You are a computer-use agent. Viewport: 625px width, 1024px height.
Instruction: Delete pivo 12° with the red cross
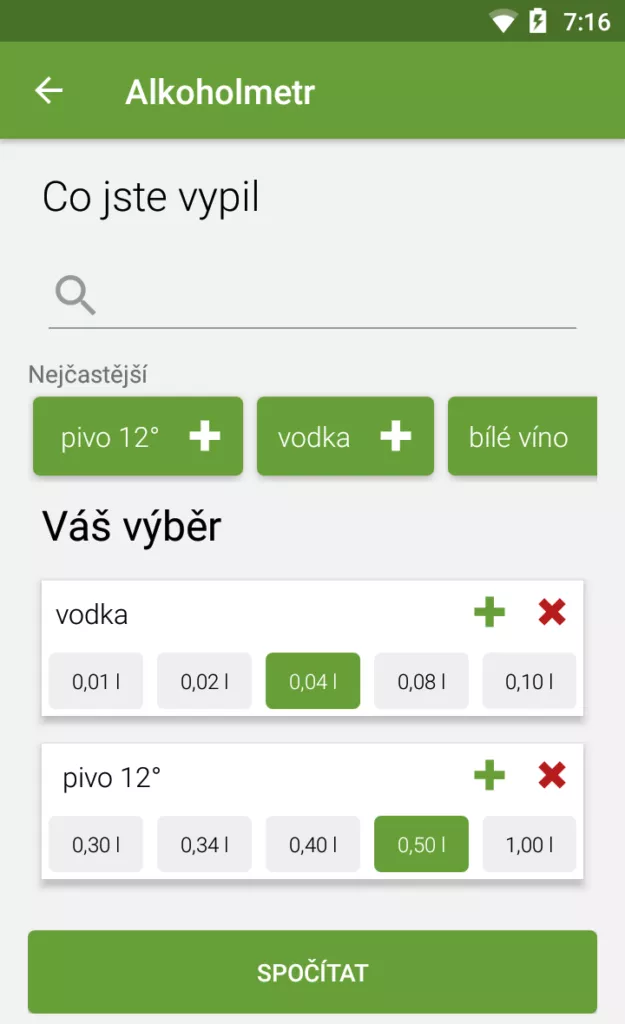point(552,776)
